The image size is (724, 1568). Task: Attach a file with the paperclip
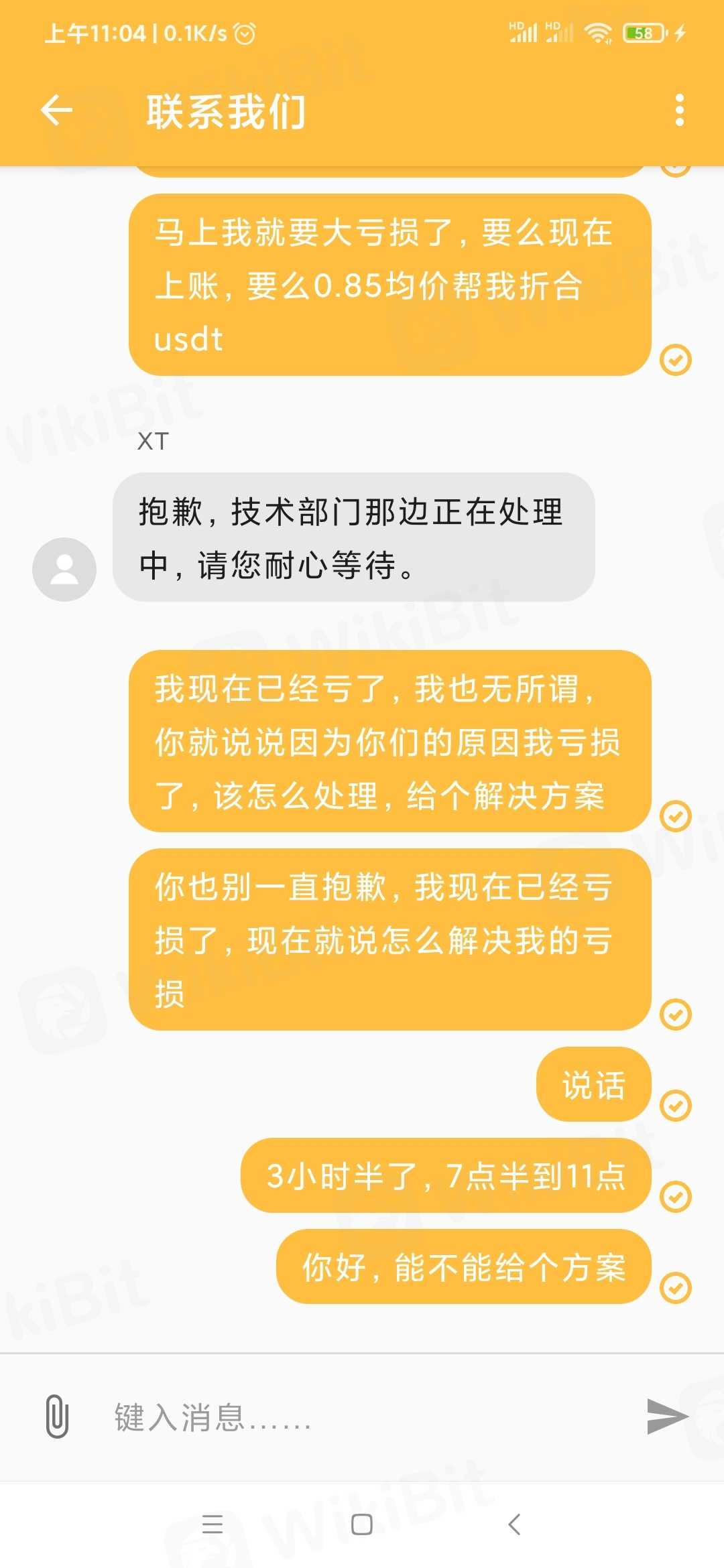57,1416
